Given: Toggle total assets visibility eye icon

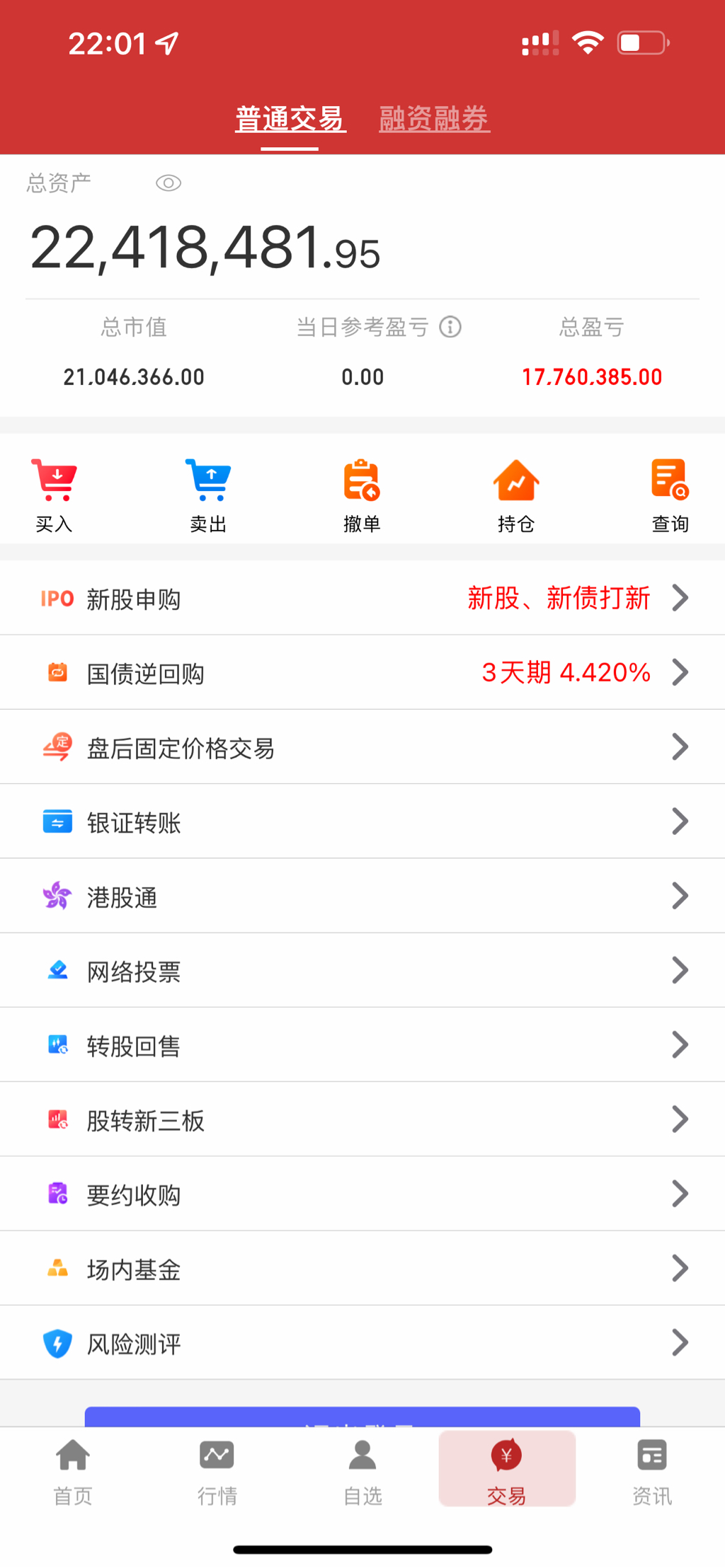Looking at the screenshot, I should click(x=169, y=183).
